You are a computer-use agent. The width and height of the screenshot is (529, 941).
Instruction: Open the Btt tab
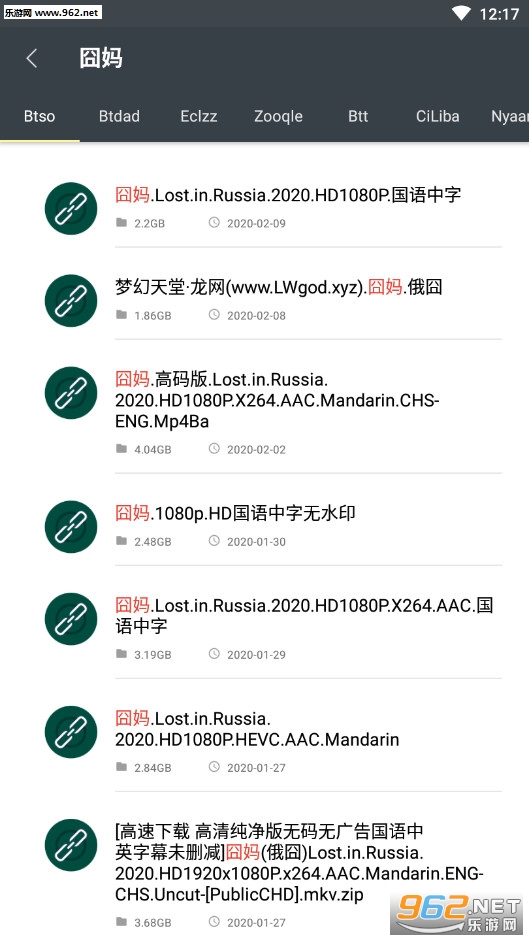[x=358, y=116]
